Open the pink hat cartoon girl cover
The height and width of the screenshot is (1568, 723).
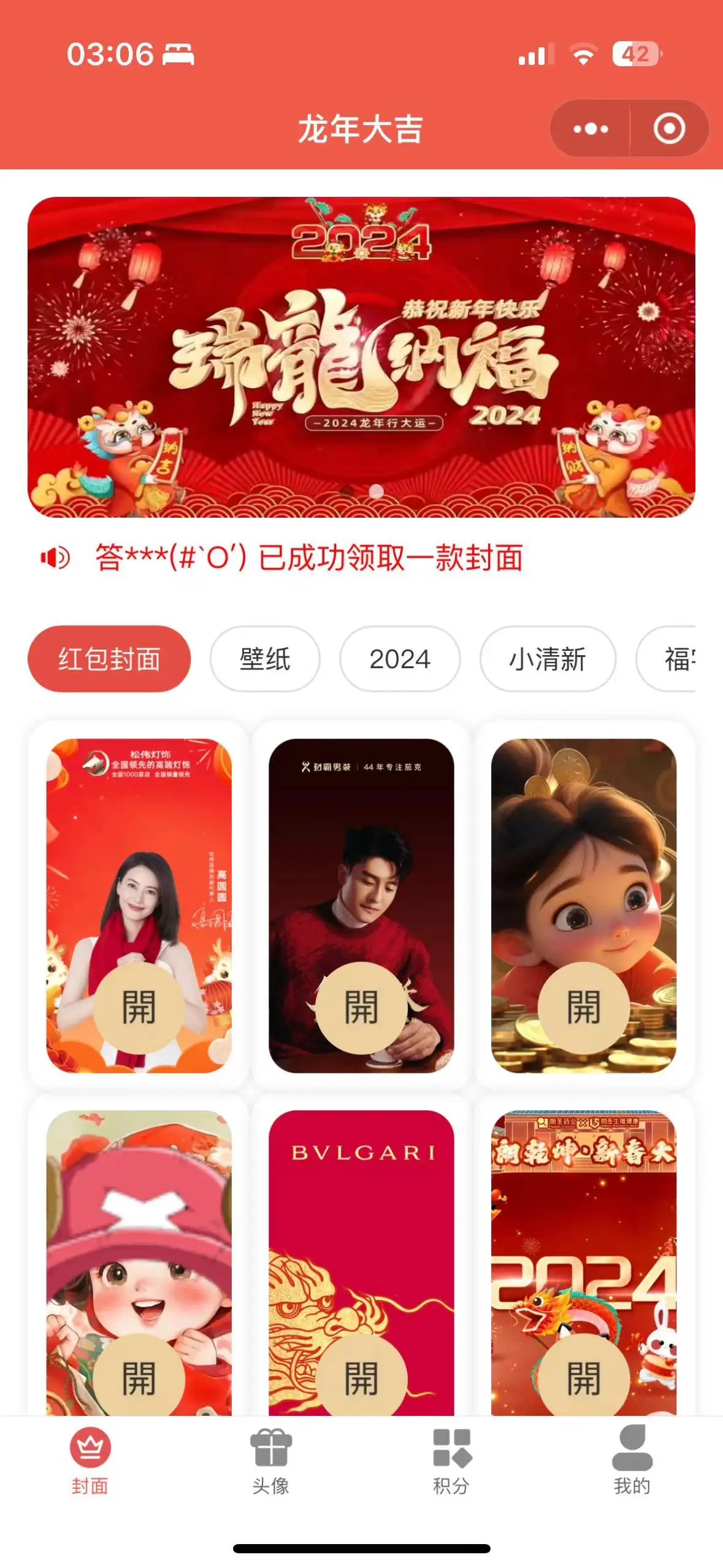tap(139, 1264)
